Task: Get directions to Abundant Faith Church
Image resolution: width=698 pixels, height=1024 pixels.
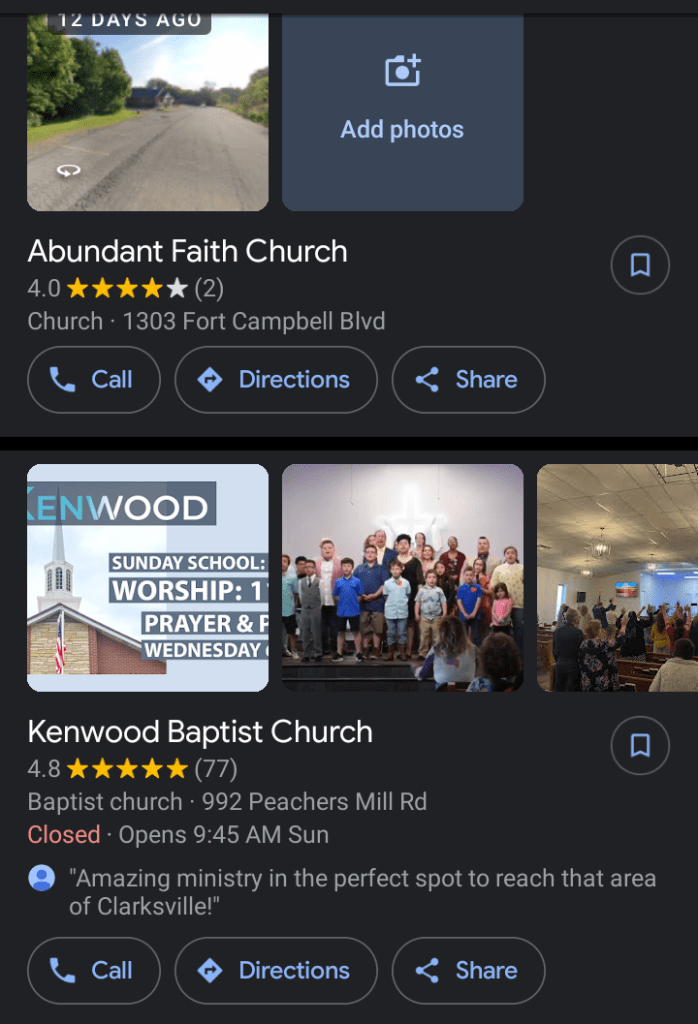Action: coord(276,380)
